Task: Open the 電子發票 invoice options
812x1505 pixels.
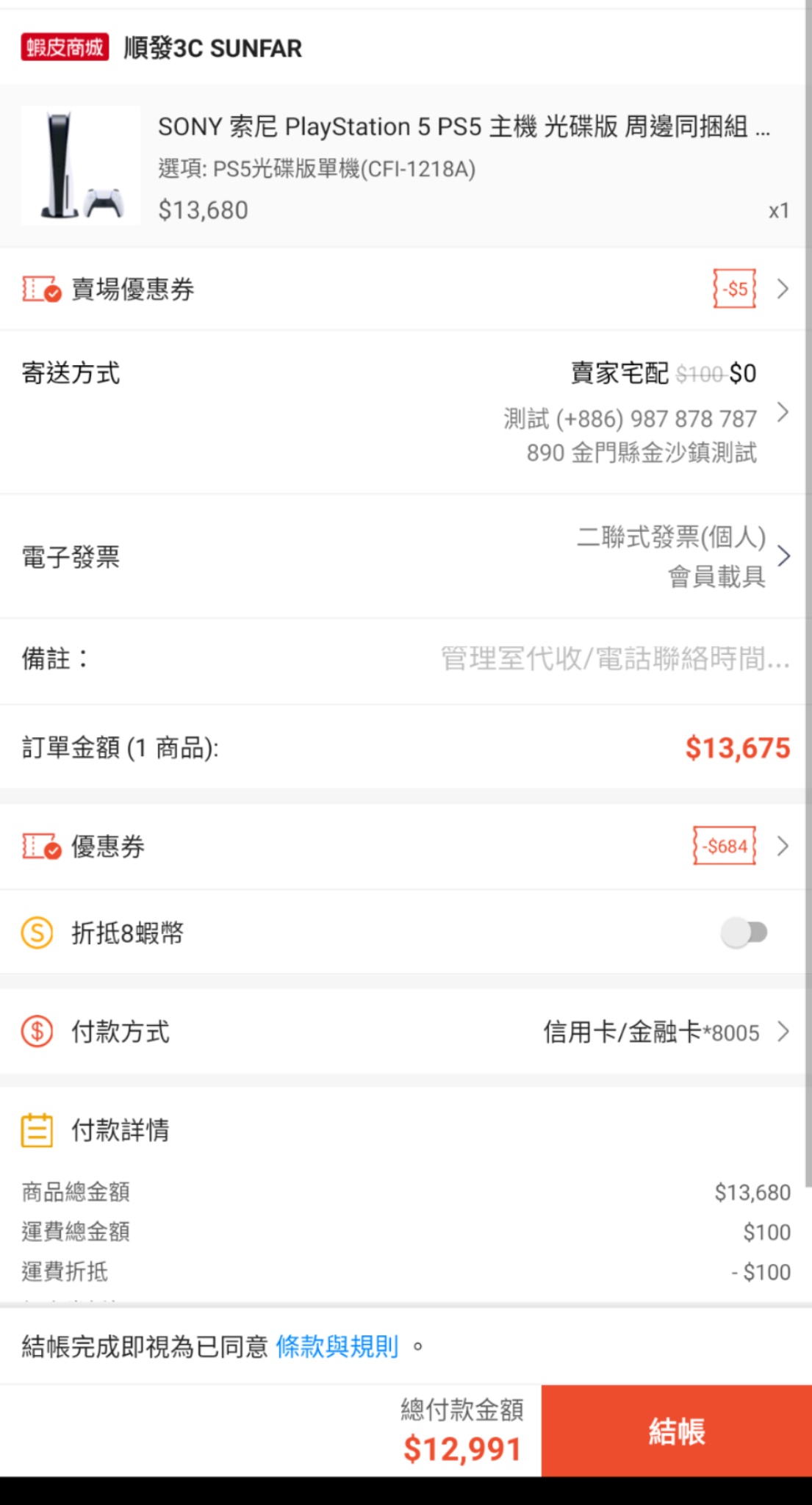Action: [406, 556]
